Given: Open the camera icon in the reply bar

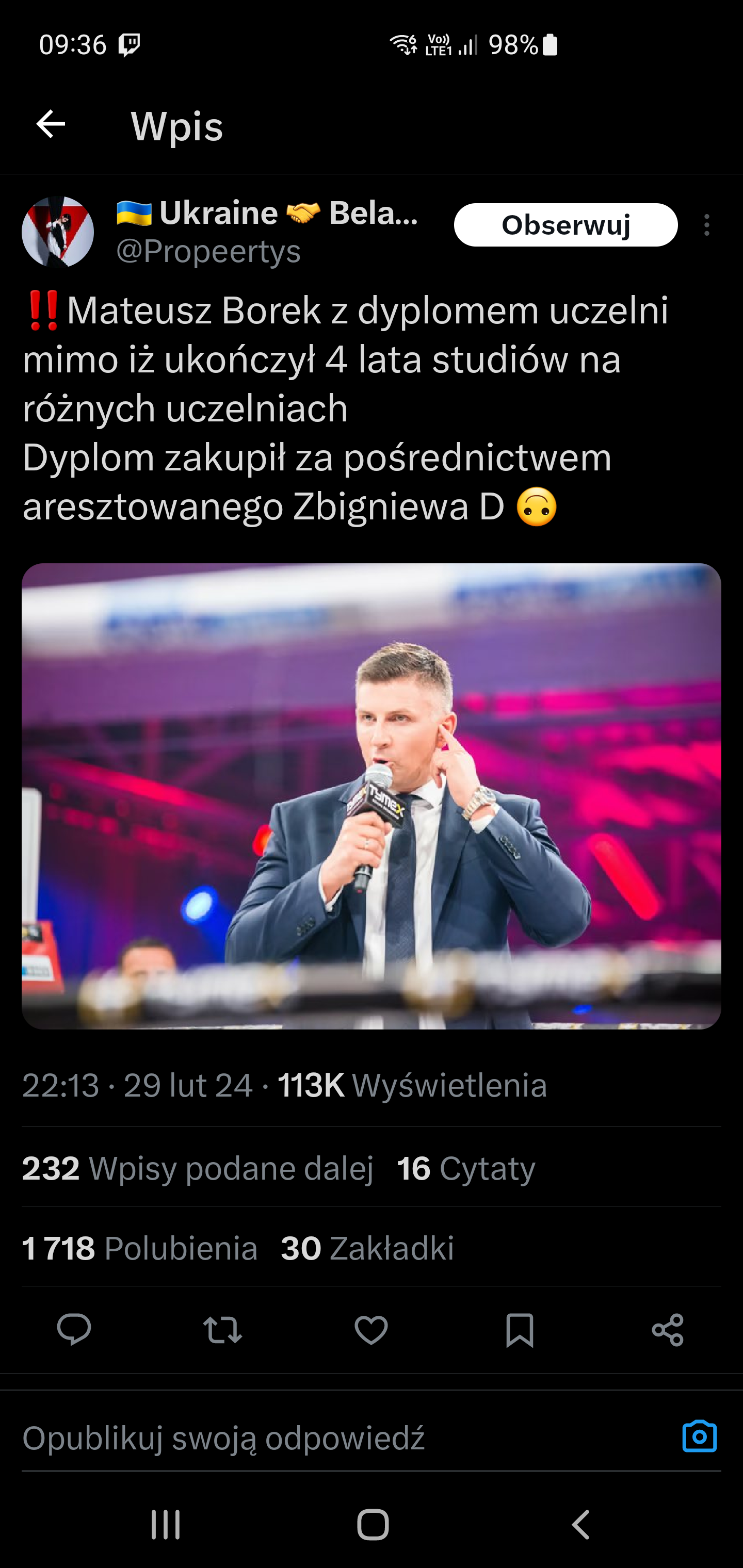Looking at the screenshot, I should 699,1436.
